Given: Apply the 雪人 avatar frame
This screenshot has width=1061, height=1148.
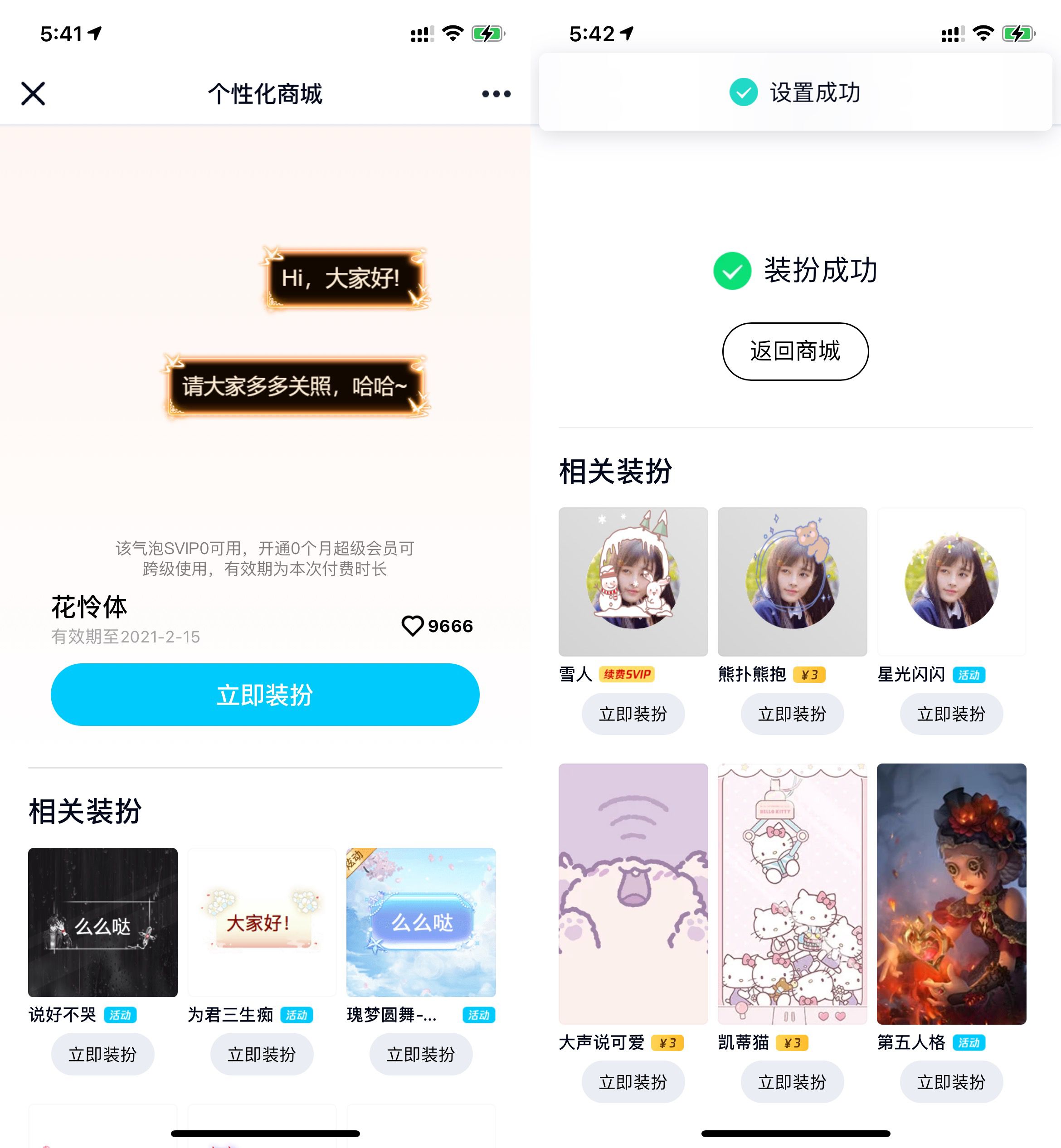Looking at the screenshot, I should (x=633, y=714).
